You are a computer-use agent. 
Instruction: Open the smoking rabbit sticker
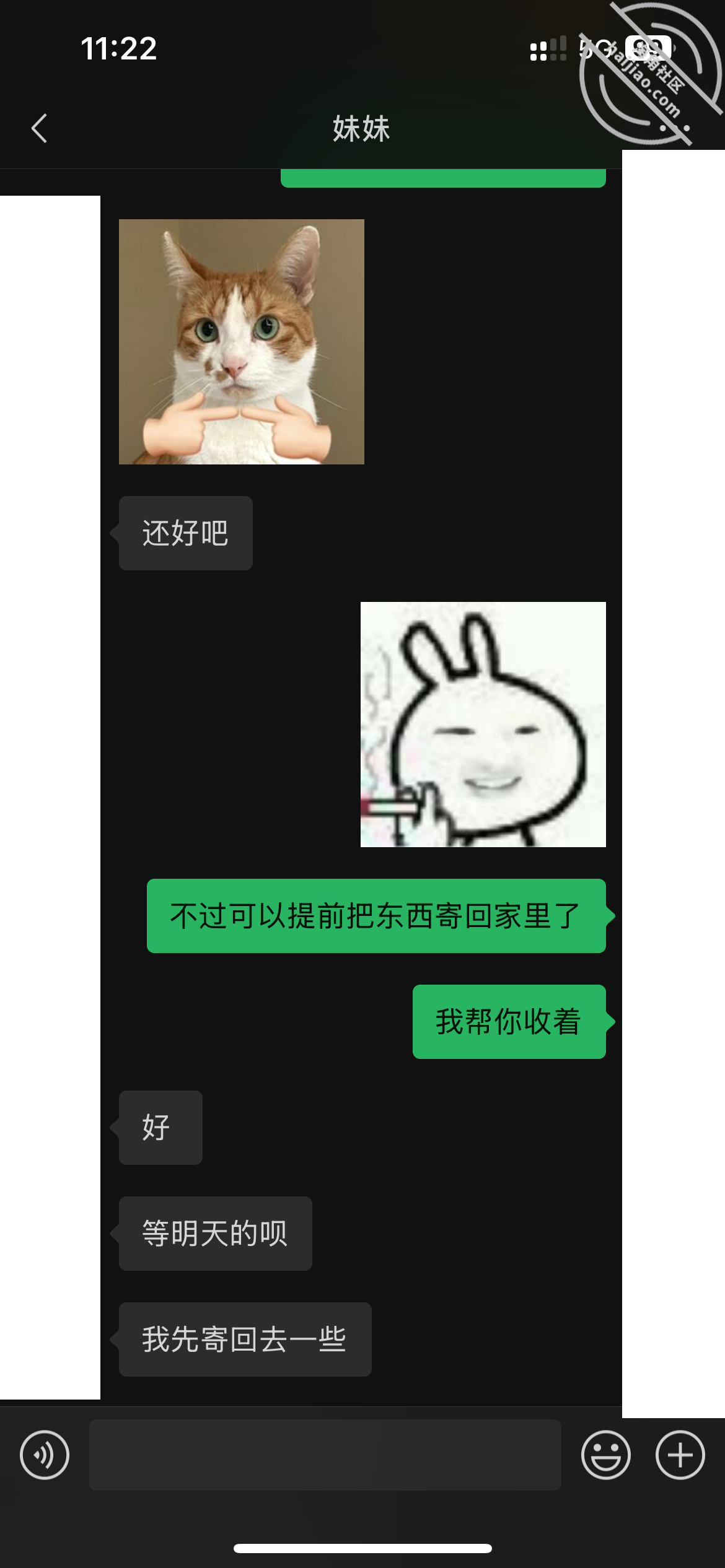[x=483, y=725]
